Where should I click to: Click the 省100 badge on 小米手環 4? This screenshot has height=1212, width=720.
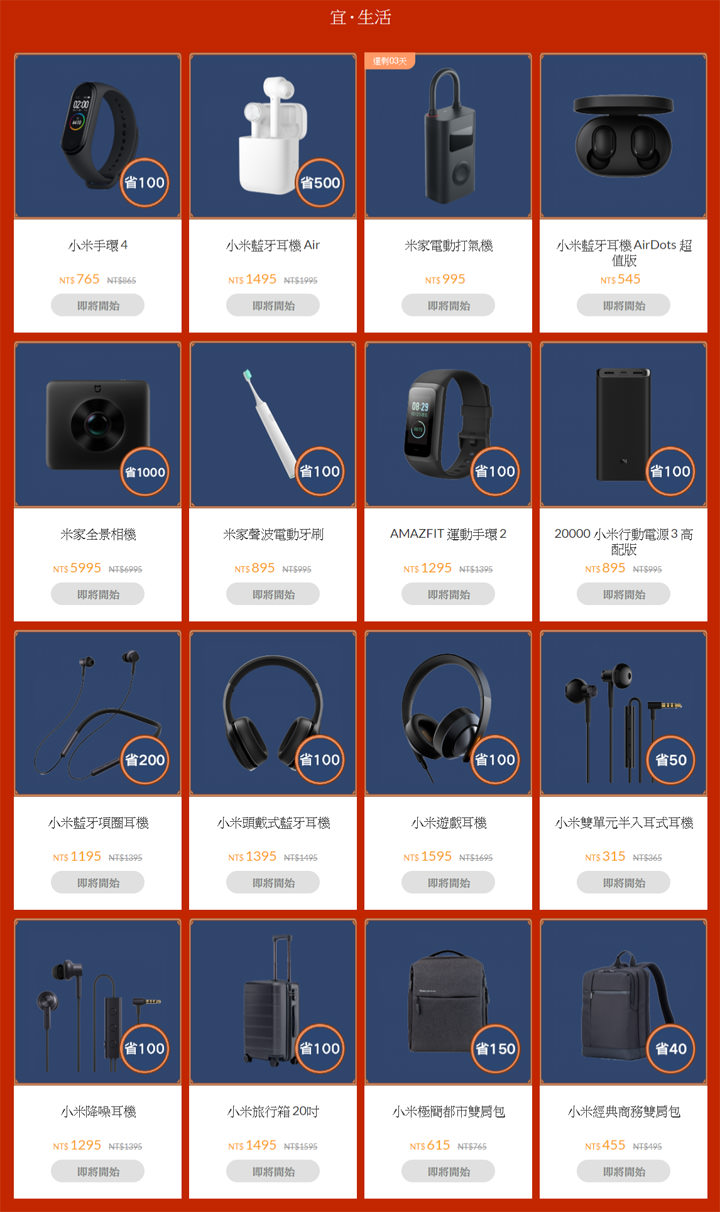pos(146,185)
